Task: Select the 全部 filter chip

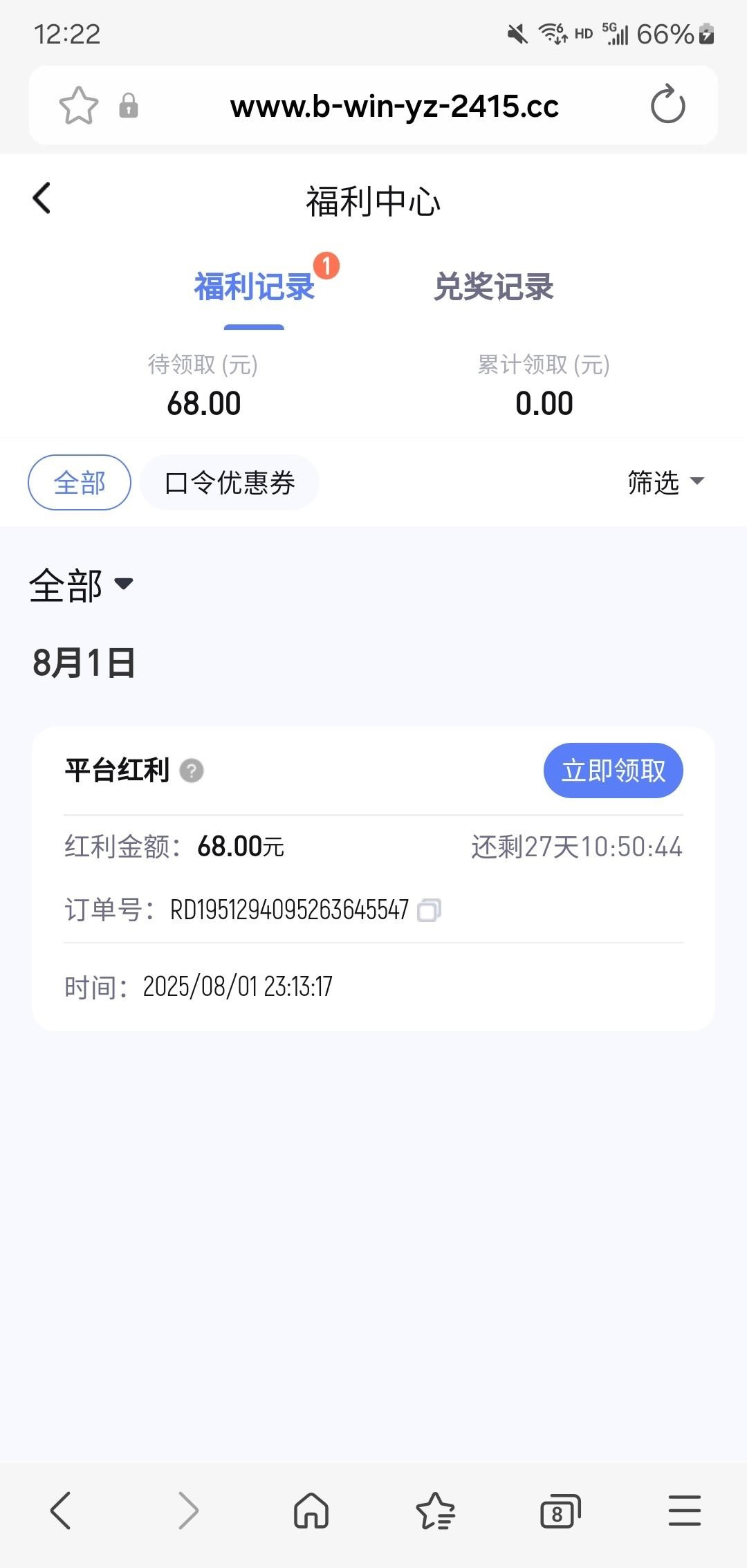Action: 80,483
